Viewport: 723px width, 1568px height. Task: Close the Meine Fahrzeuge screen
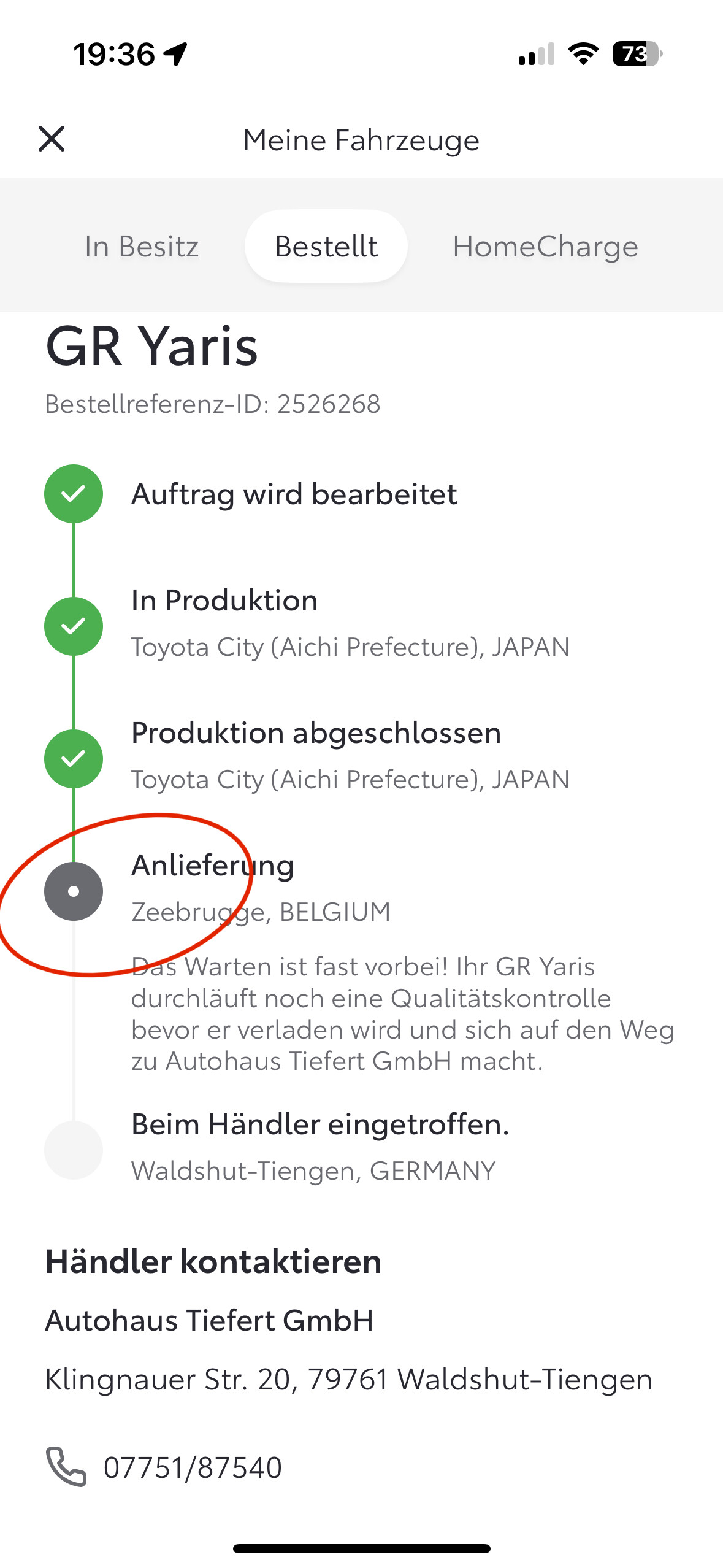52,139
